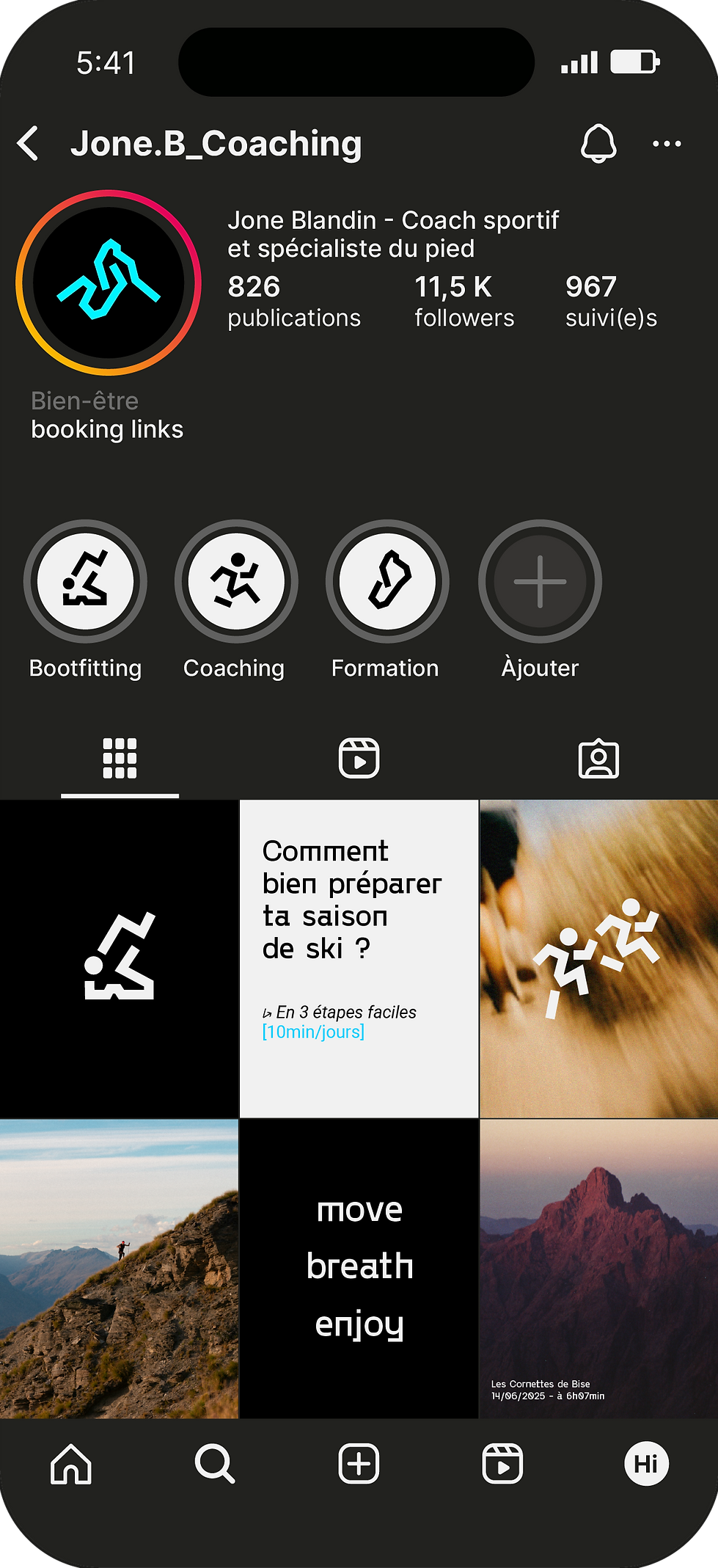
Task: Tap the search icon in bottom bar
Action: point(215,1467)
